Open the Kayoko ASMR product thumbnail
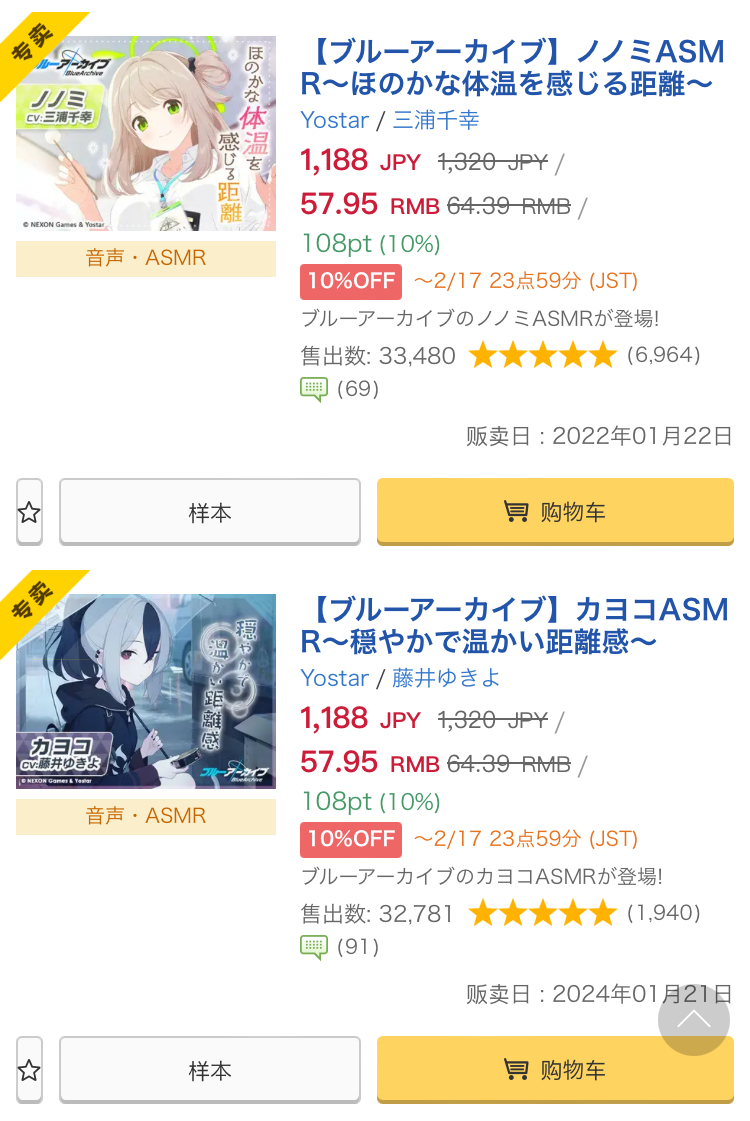This screenshot has height=1121, width=750. point(146,691)
